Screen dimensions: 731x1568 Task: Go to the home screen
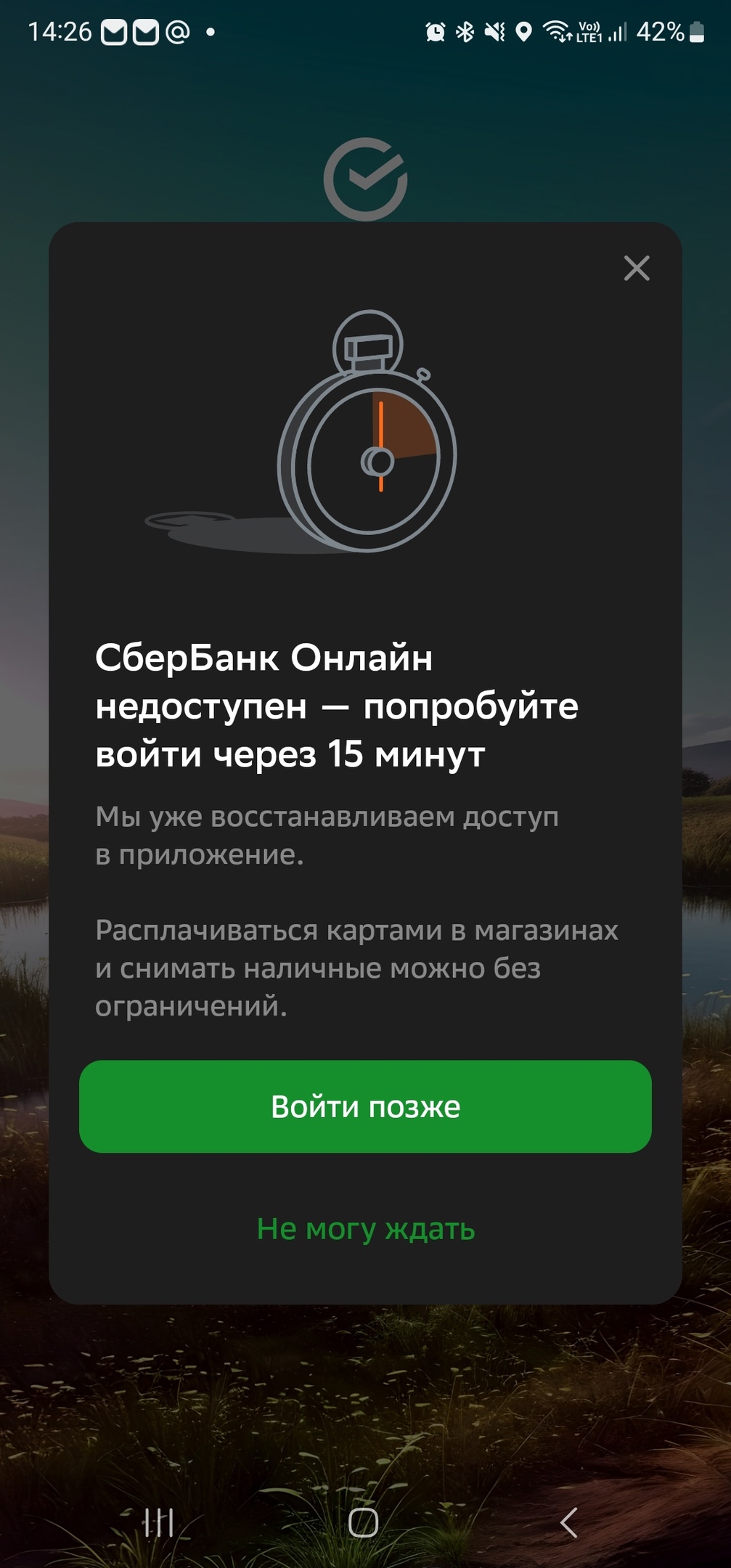[x=364, y=1522]
